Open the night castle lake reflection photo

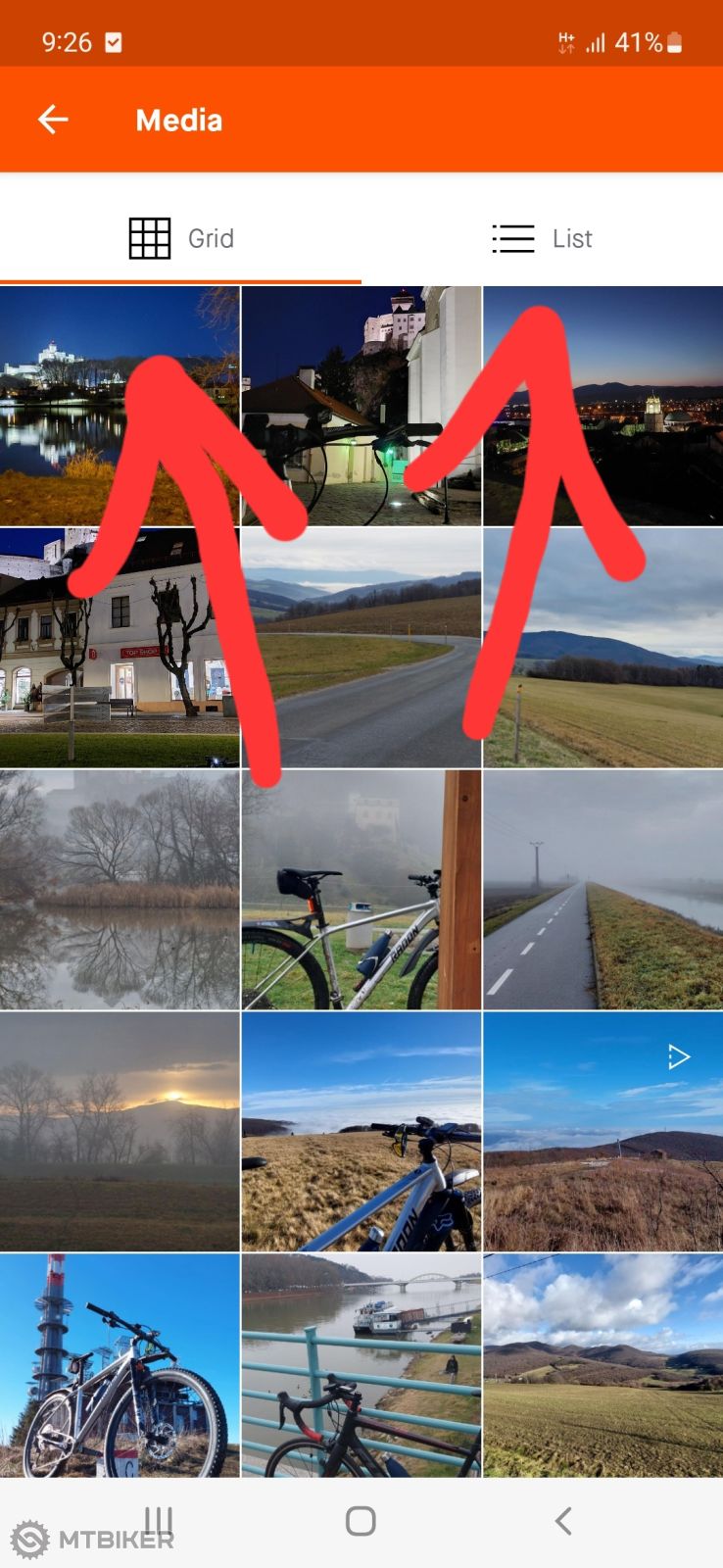coord(120,406)
